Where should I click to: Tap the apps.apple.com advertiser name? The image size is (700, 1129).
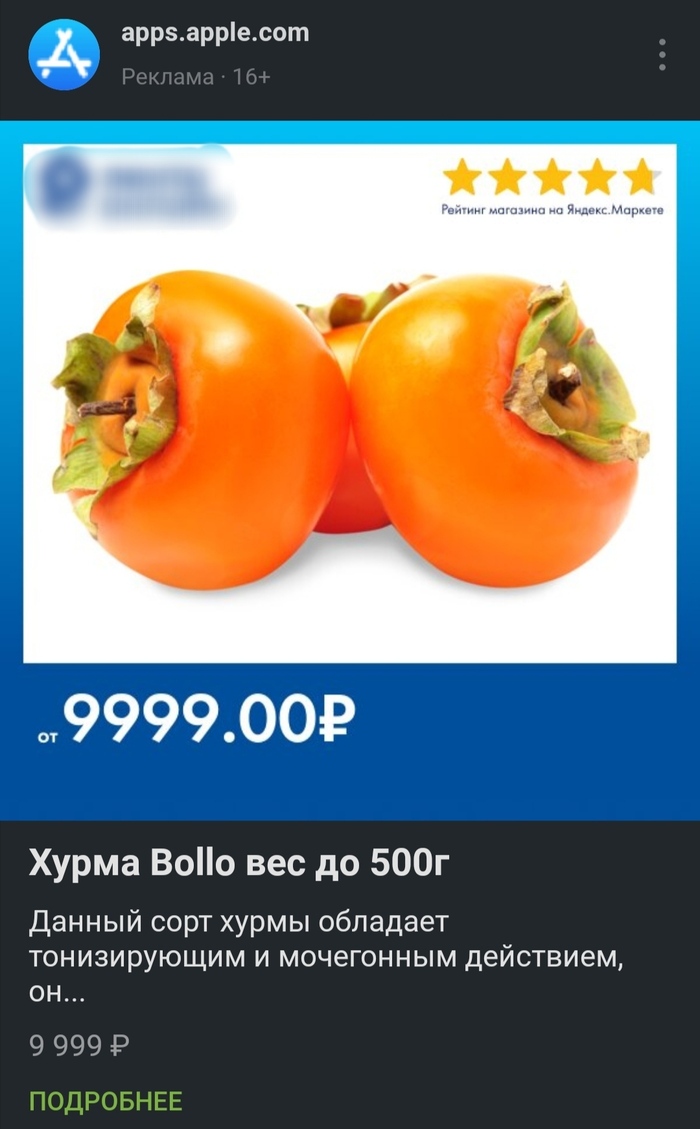[215, 33]
